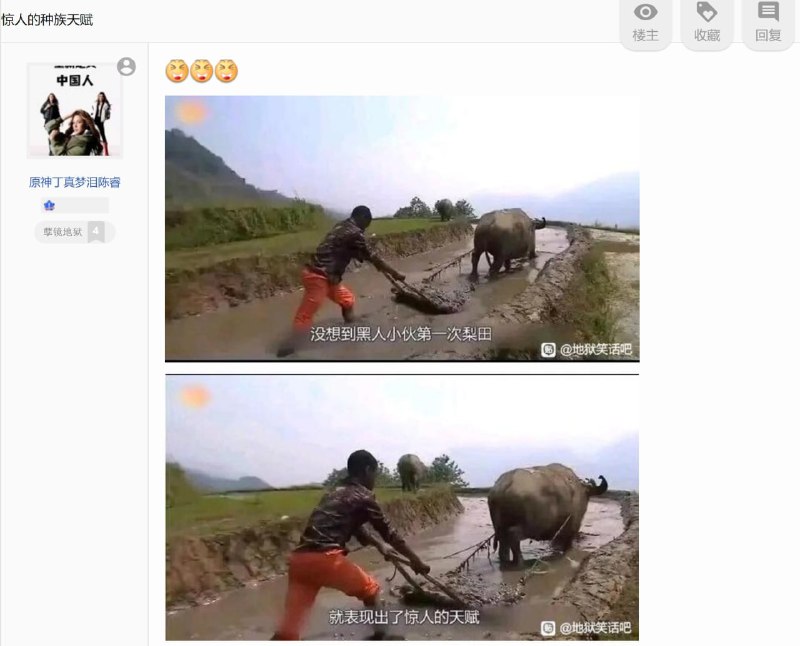Open the poster's avatar picture
This screenshot has height=646, width=800.
click(x=74, y=111)
